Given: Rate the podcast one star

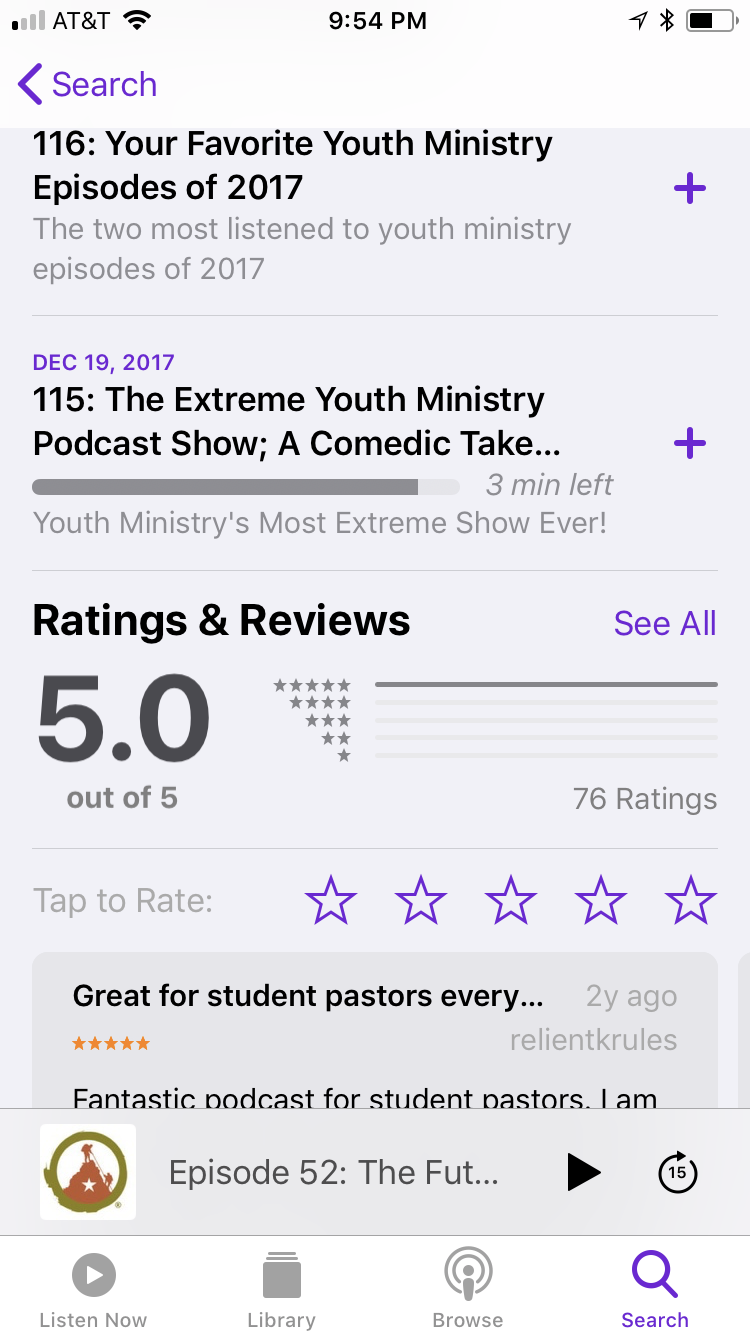Looking at the screenshot, I should click(x=330, y=900).
